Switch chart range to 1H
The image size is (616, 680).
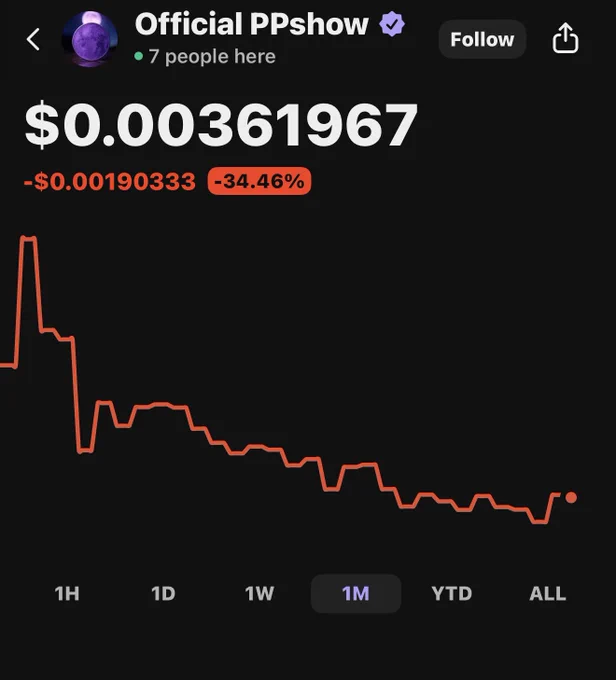(x=67, y=594)
